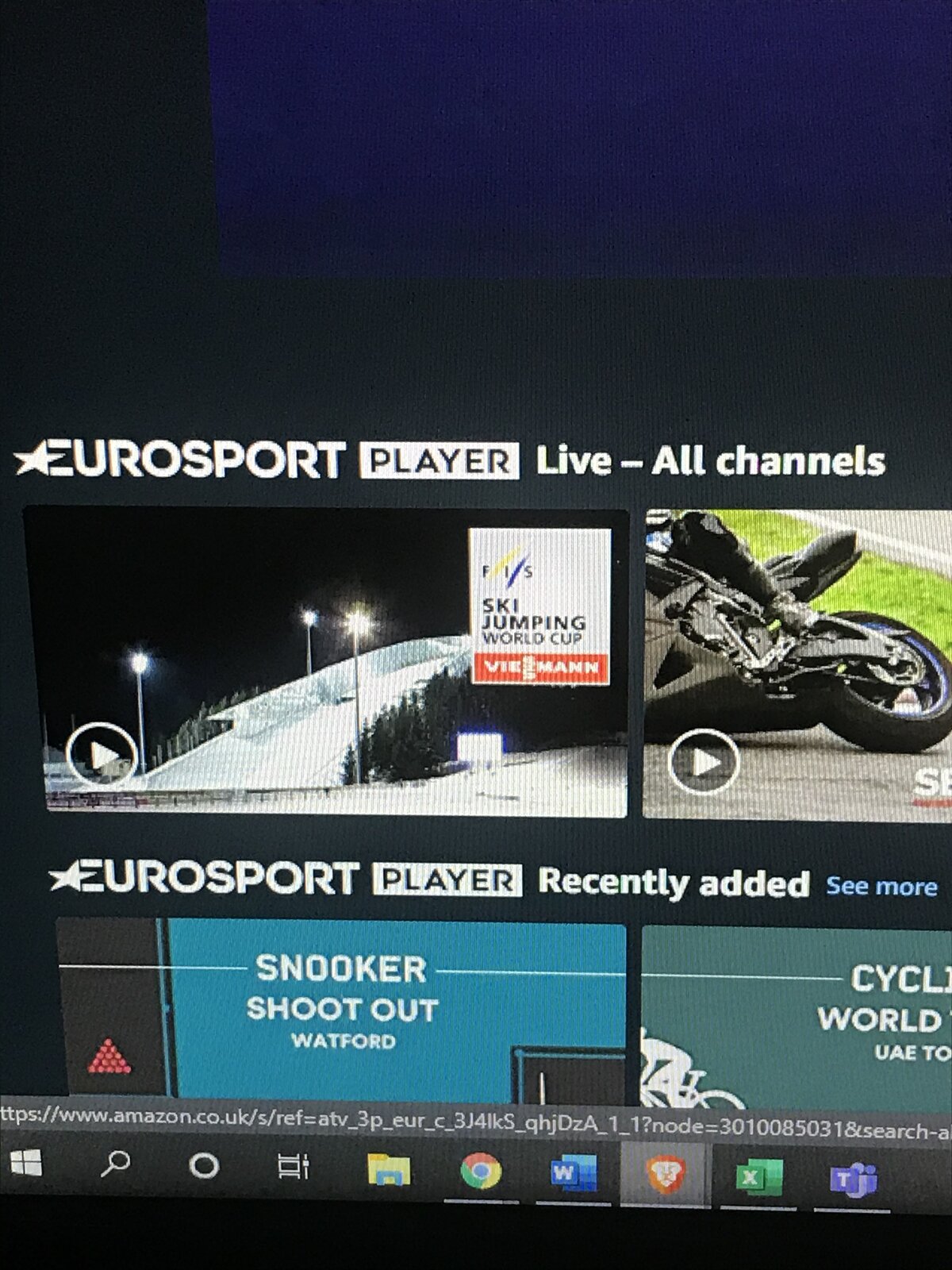Image resolution: width=952 pixels, height=1270 pixels.
Task: Play the motorcycle racing live stream
Action: point(703,762)
